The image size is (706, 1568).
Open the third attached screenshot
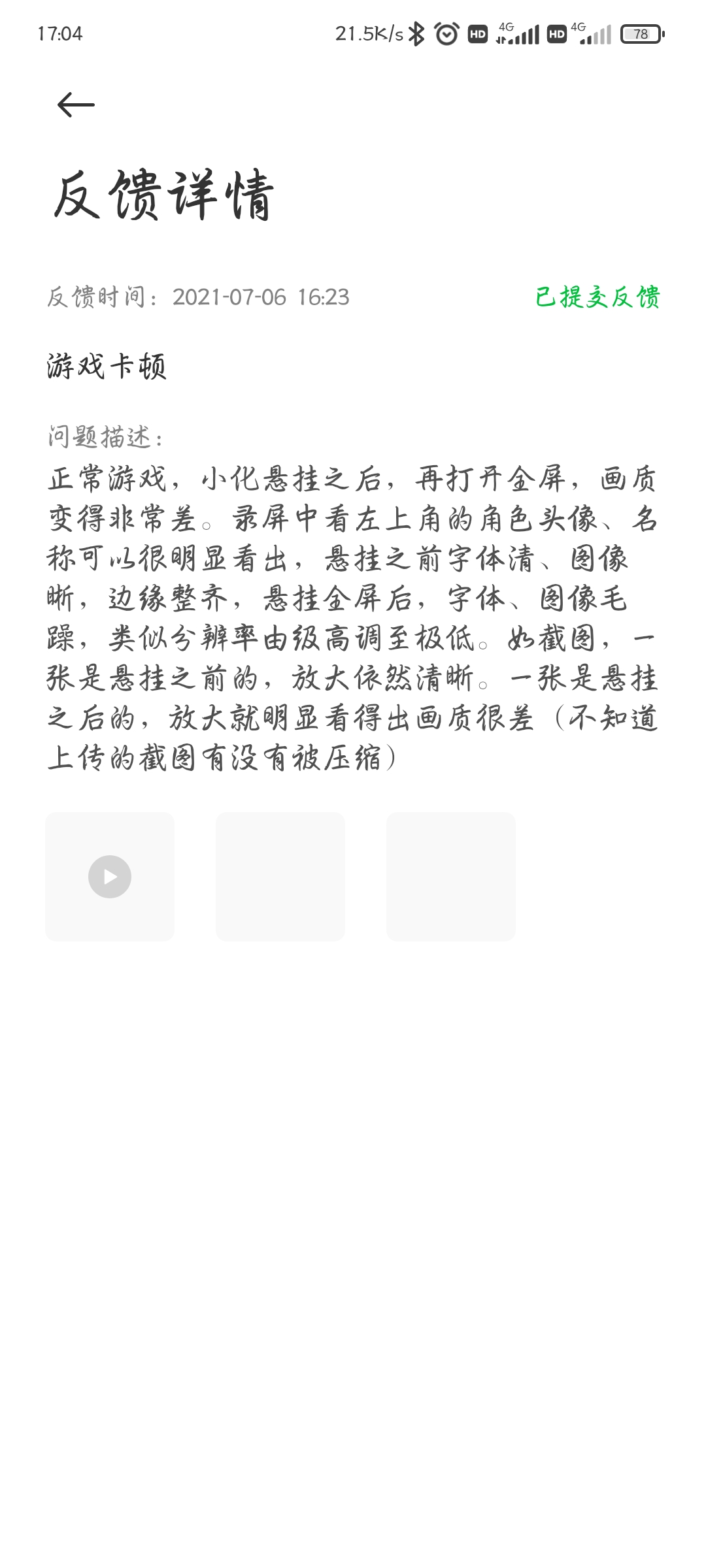click(x=451, y=876)
